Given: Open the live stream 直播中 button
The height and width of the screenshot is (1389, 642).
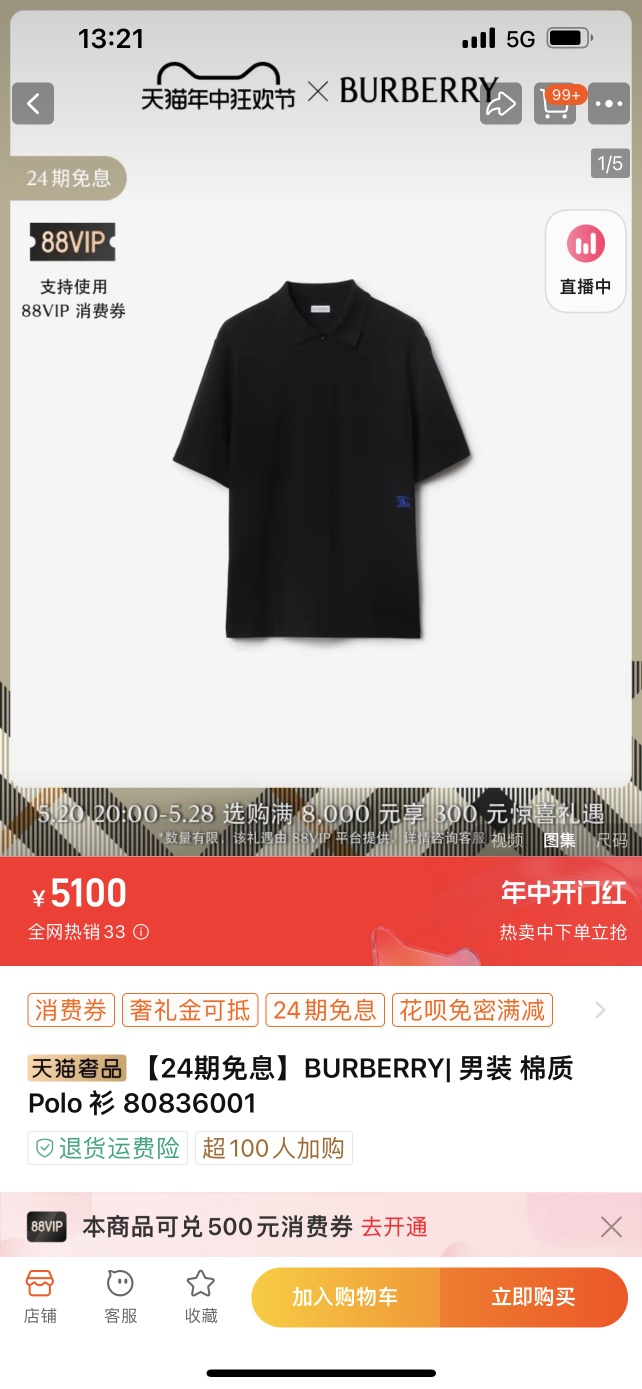Looking at the screenshot, I should point(585,261).
